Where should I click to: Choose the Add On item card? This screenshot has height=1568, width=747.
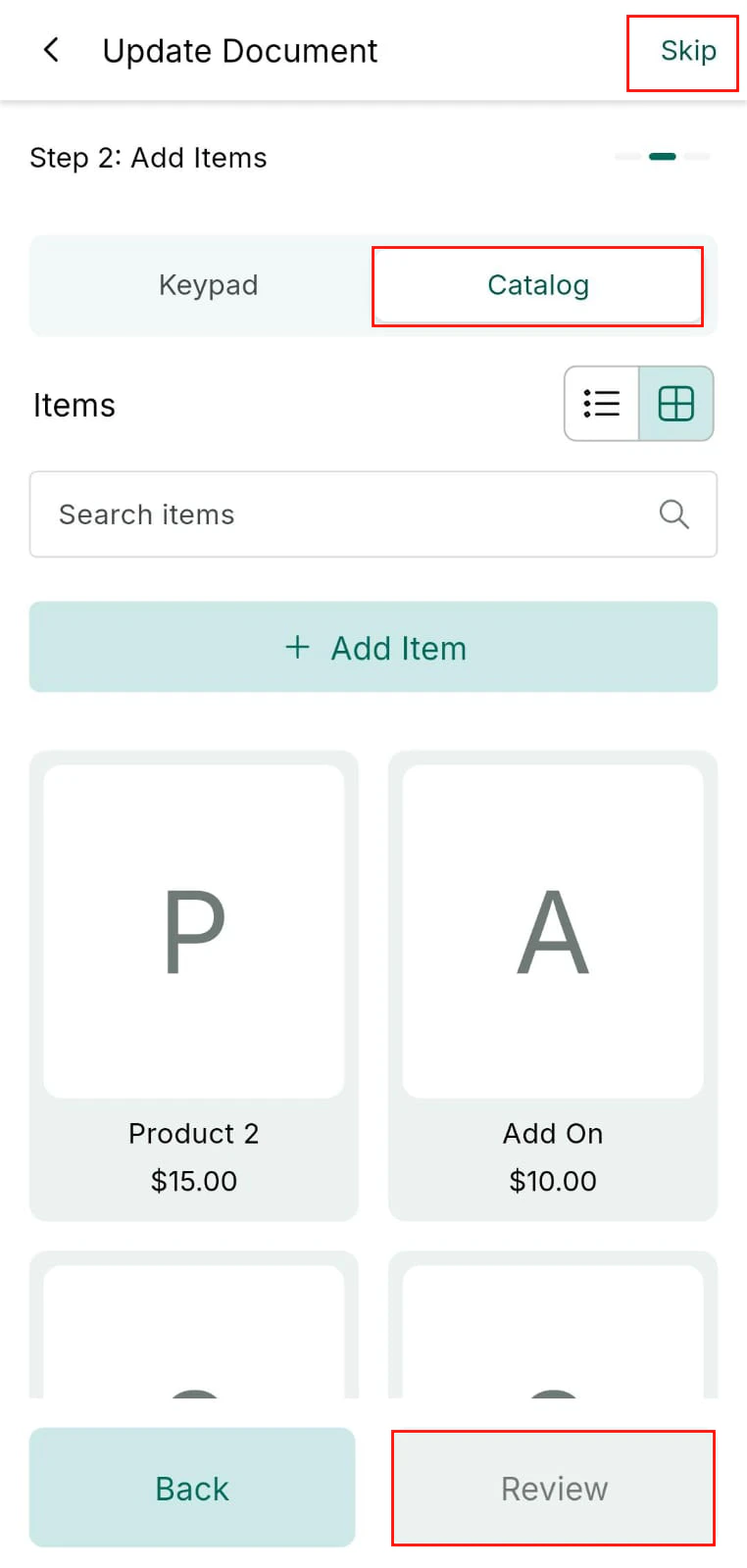pyautogui.click(x=553, y=985)
